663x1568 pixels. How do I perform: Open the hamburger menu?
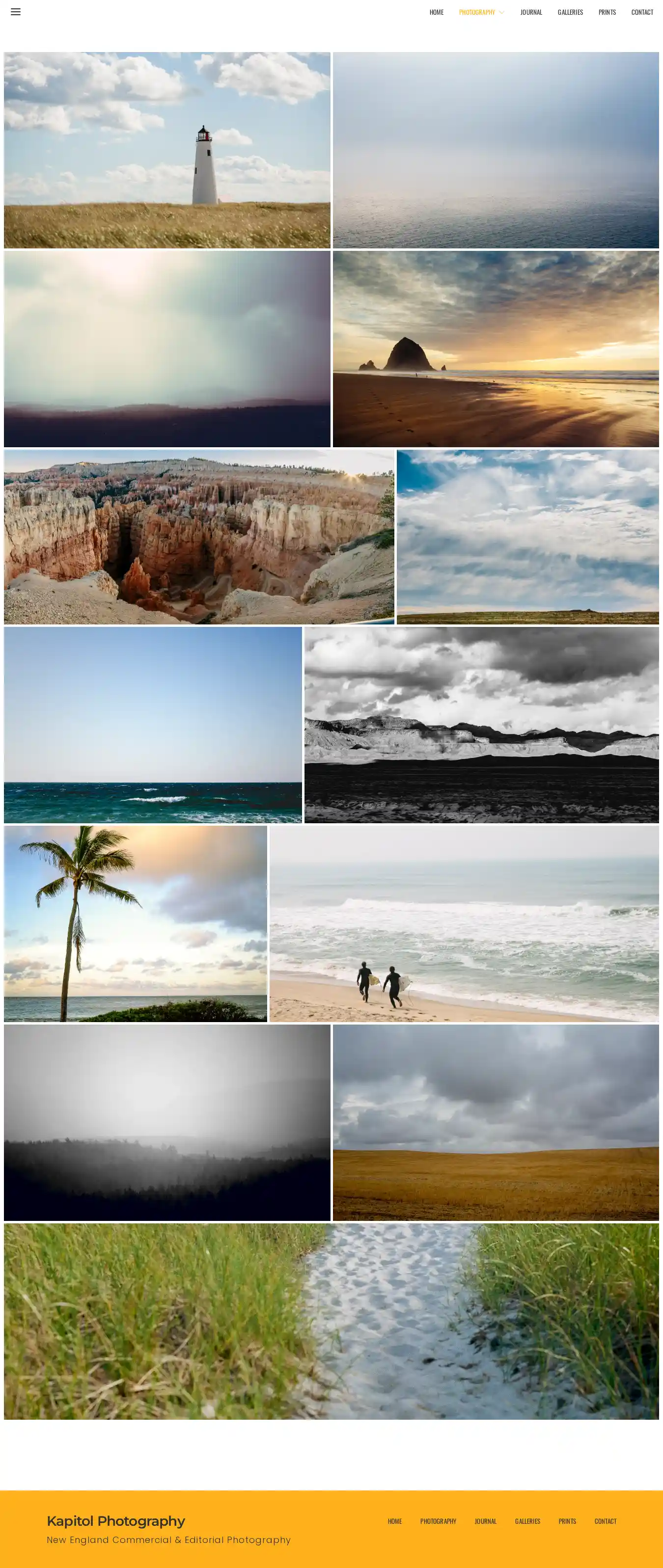(x=16, y=12)
